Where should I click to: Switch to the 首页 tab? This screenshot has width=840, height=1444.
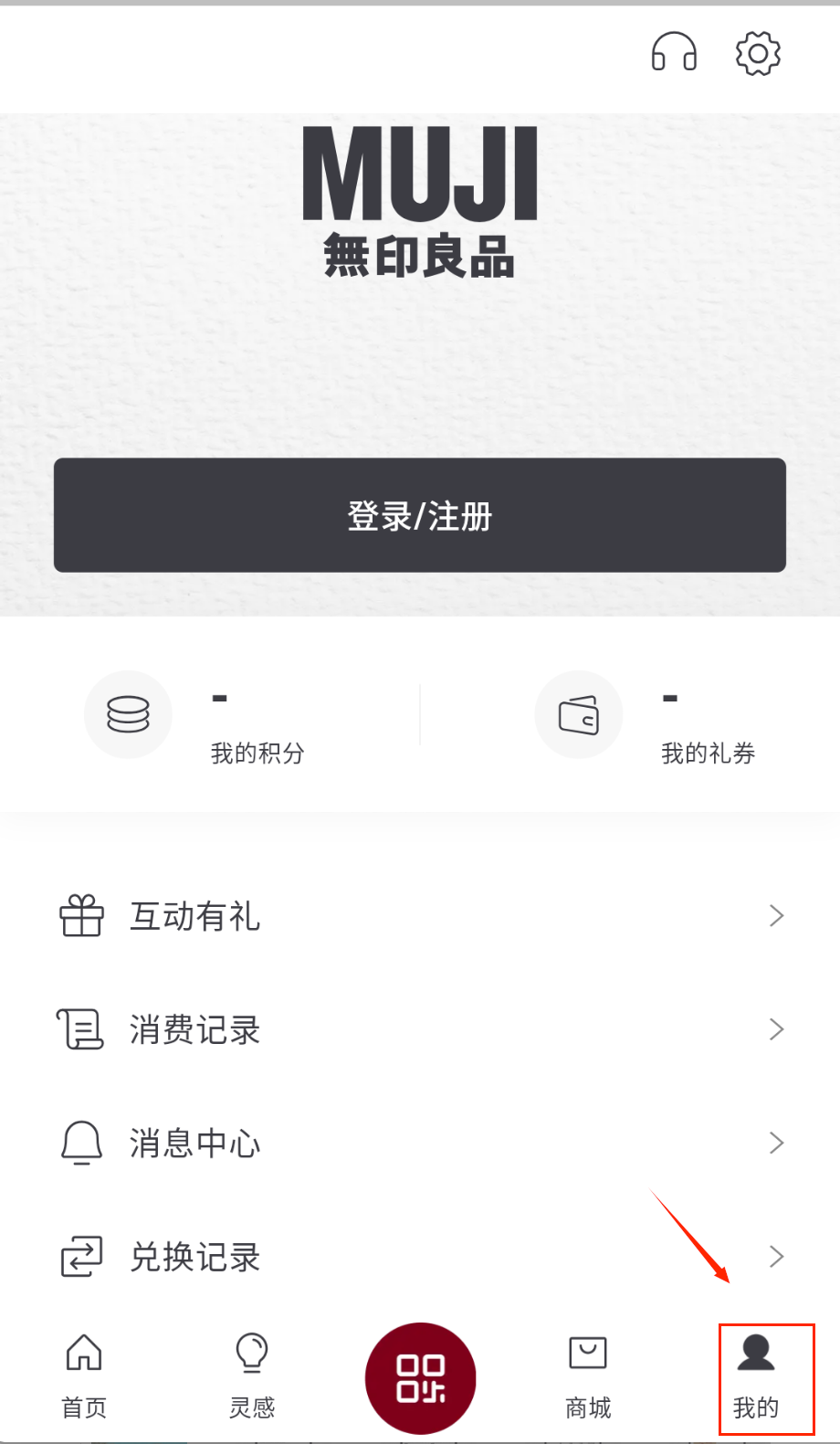tap(84, 1375)
